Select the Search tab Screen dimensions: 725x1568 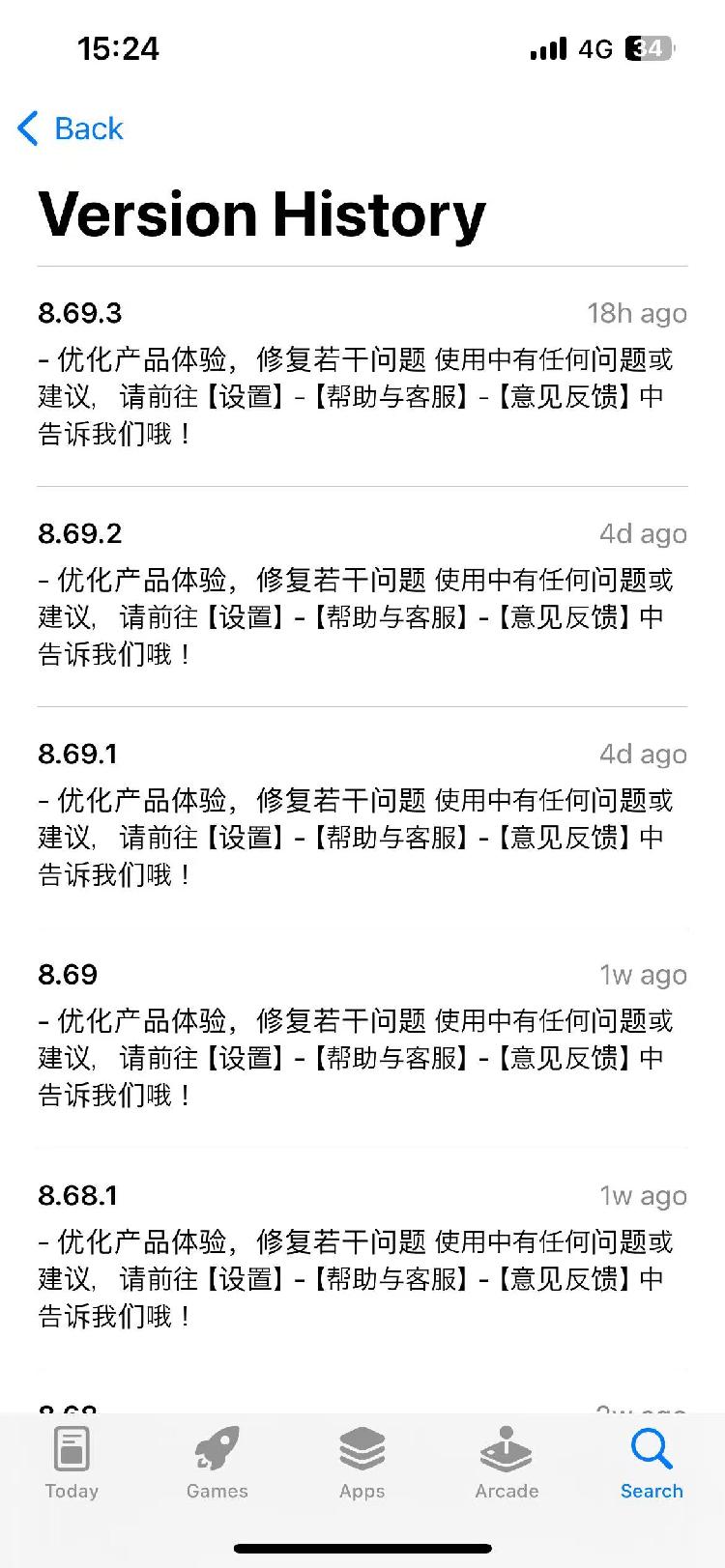pos(652,1463)
